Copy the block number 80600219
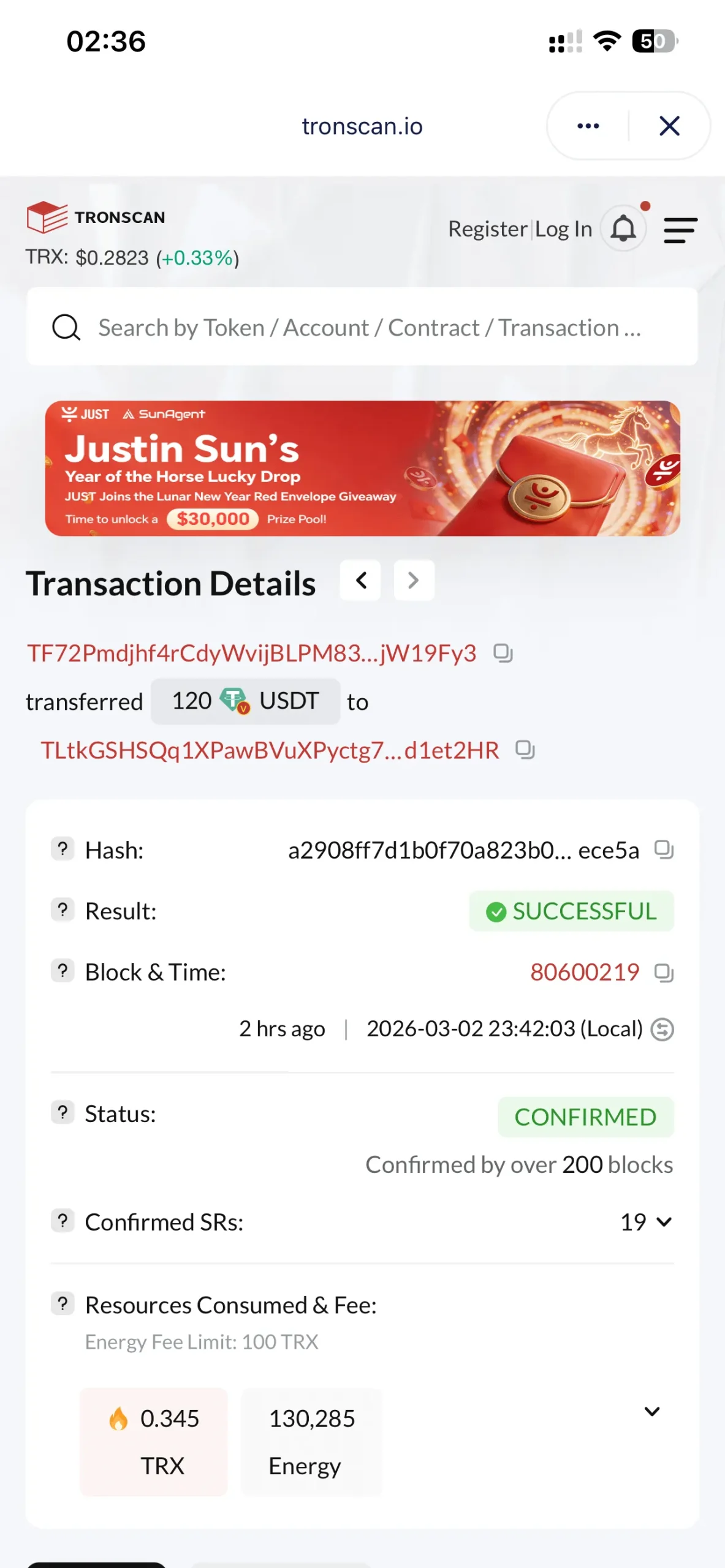725x1568 pixels. pos(664,973)
